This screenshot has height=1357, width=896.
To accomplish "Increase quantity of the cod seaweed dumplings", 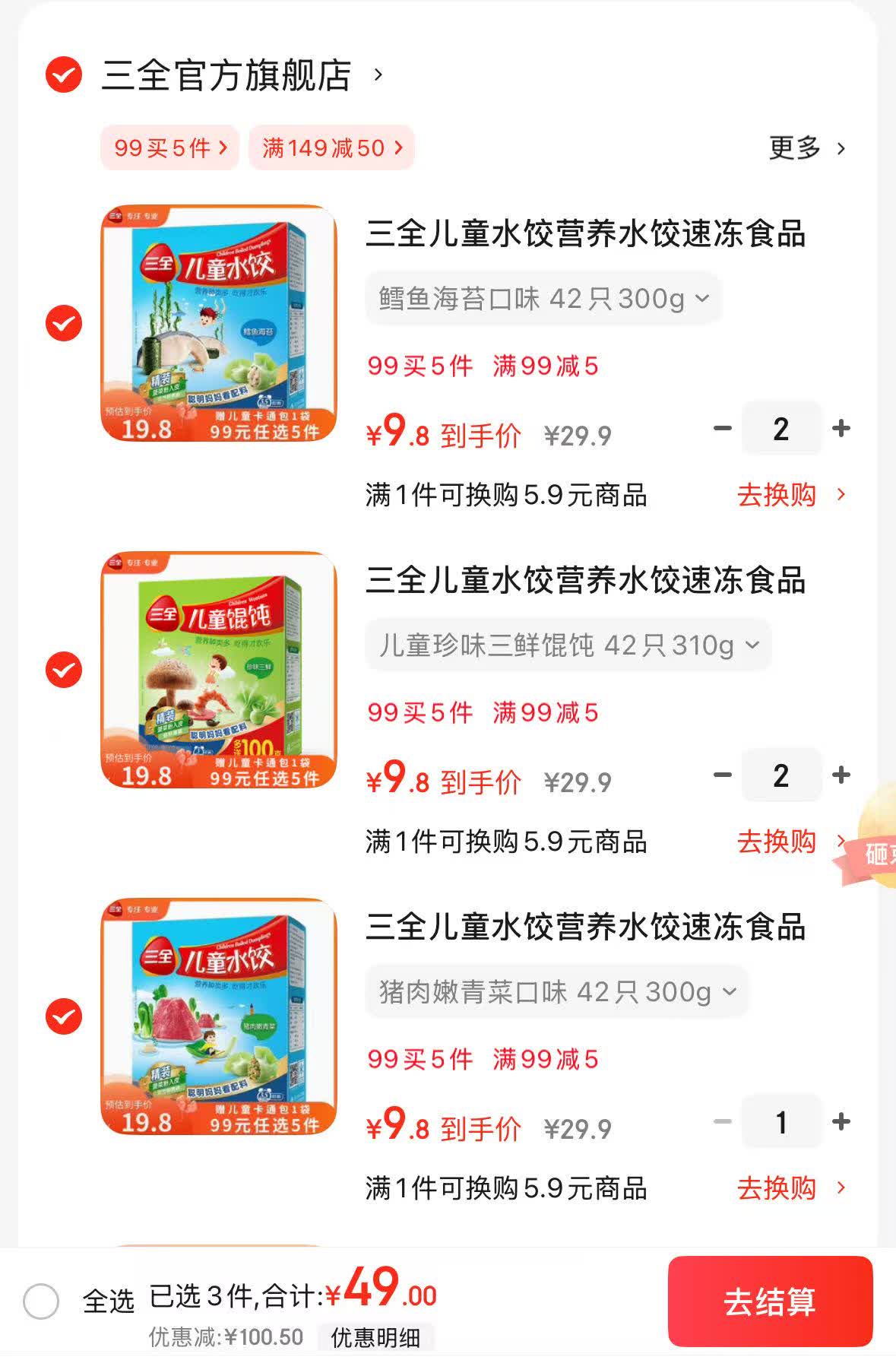I will 840,429.
